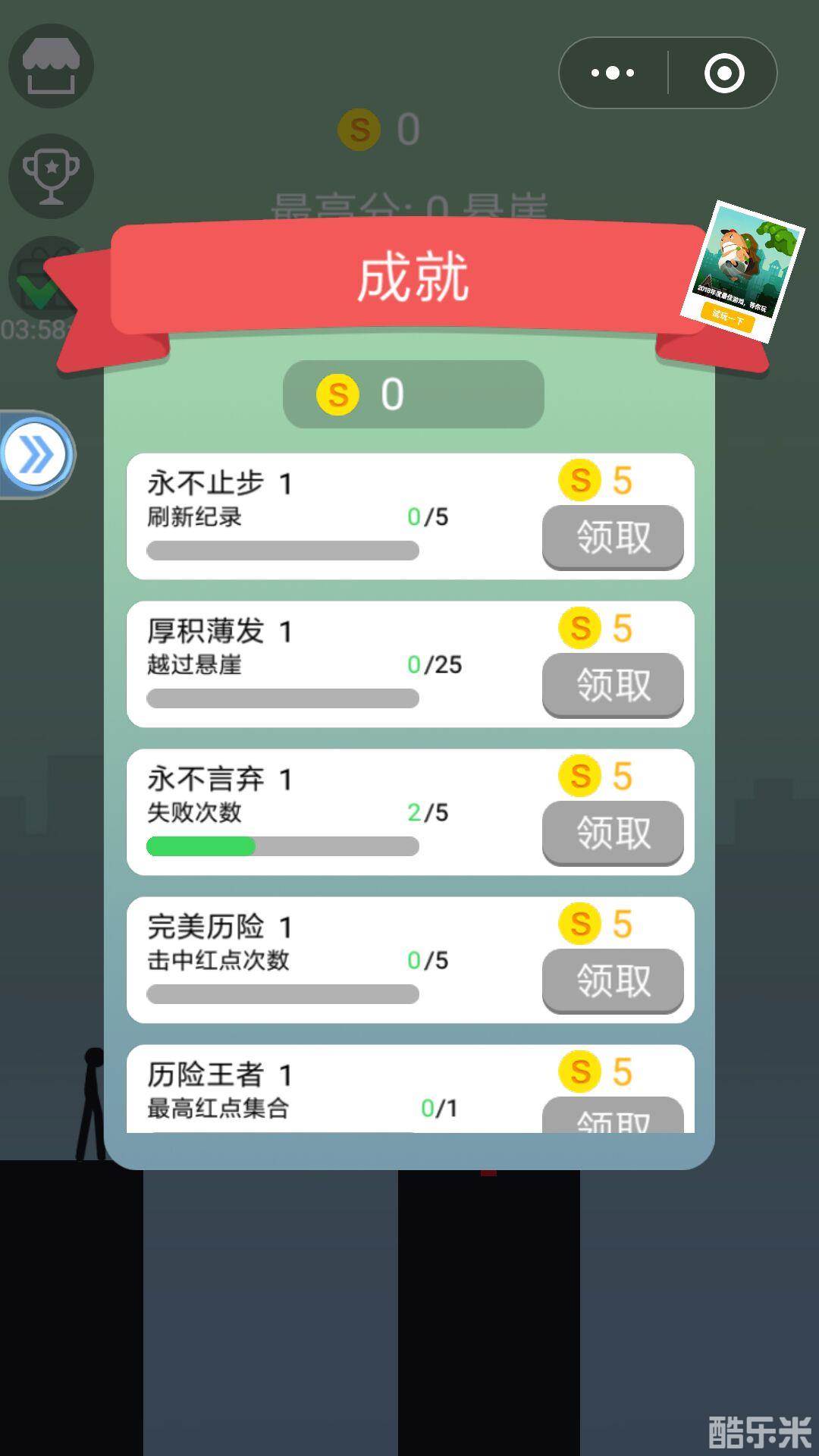Open the mini-program options menu
819x1456 pixels.
tap(613, 72)
